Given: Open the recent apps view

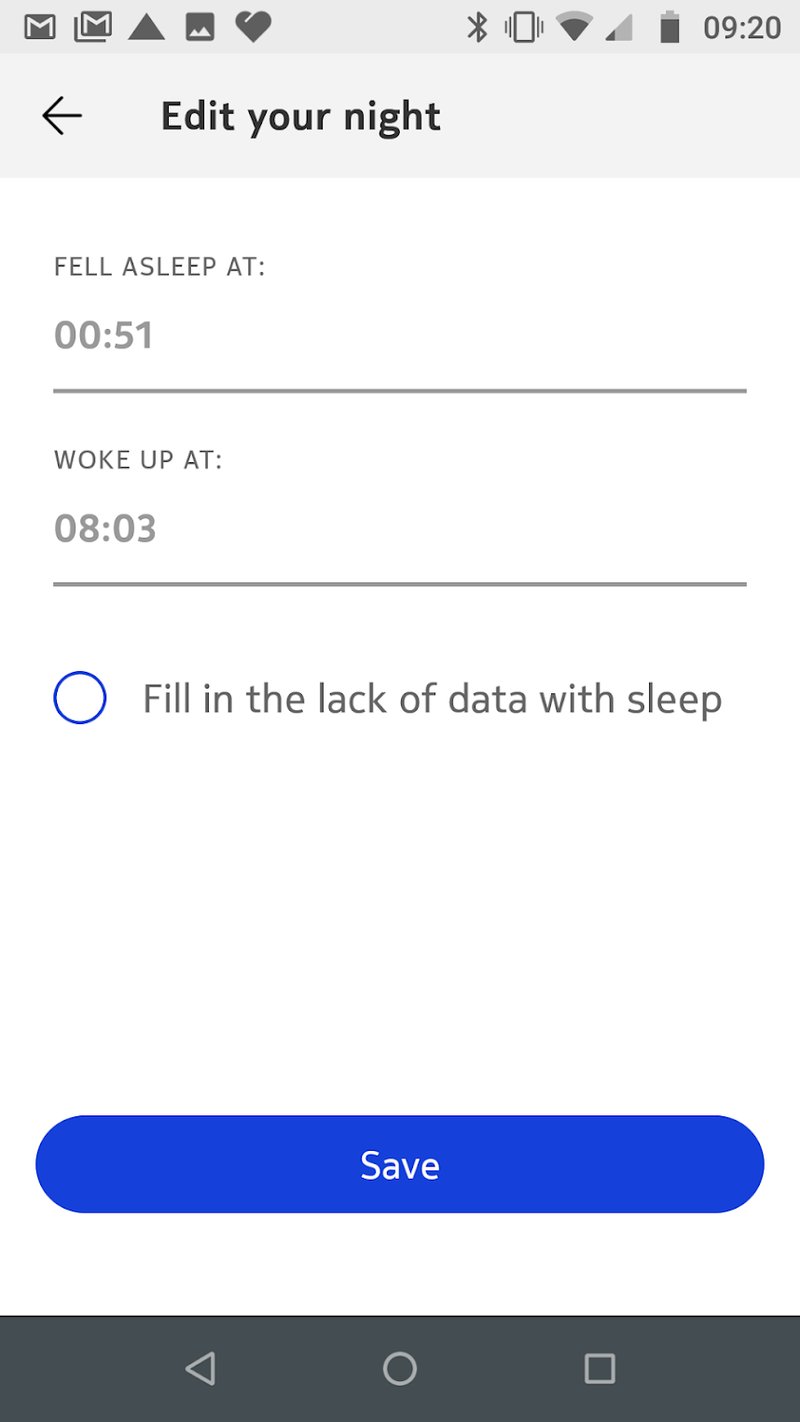Looking at the screenshot, I should (x=599, y=1368).
